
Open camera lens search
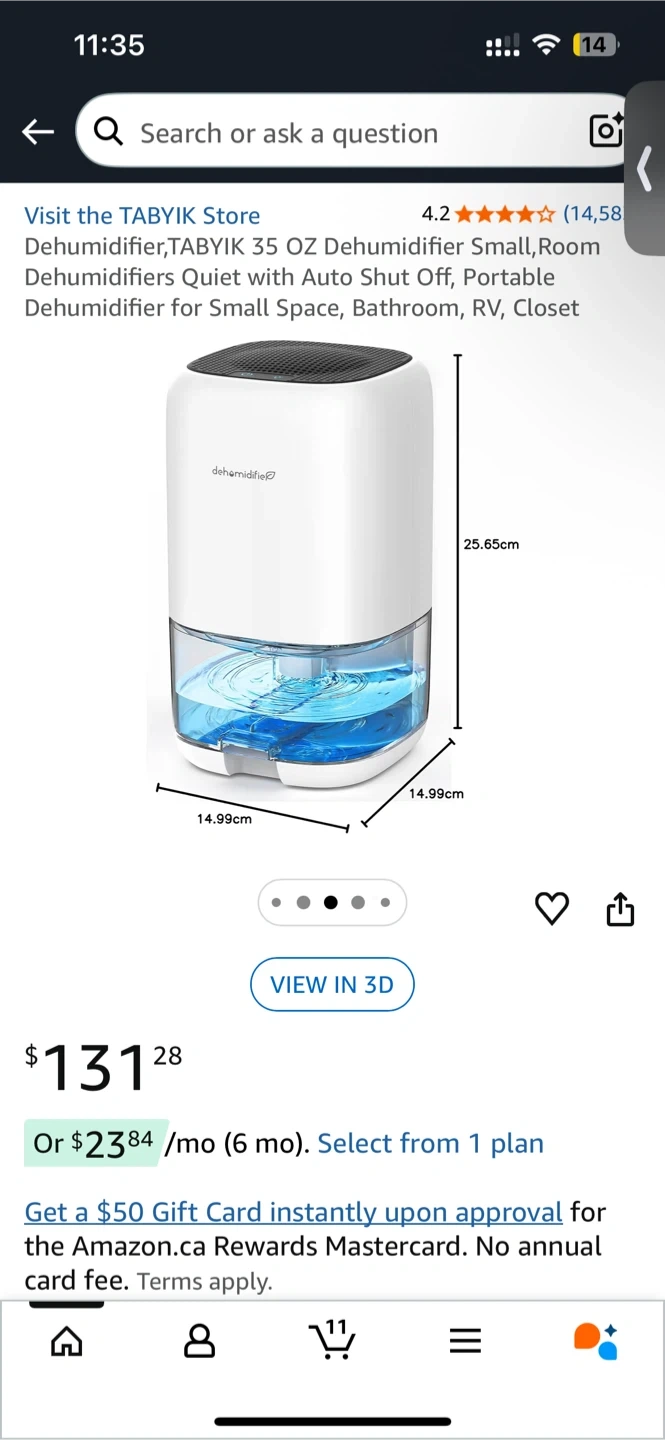click(606, 131)
